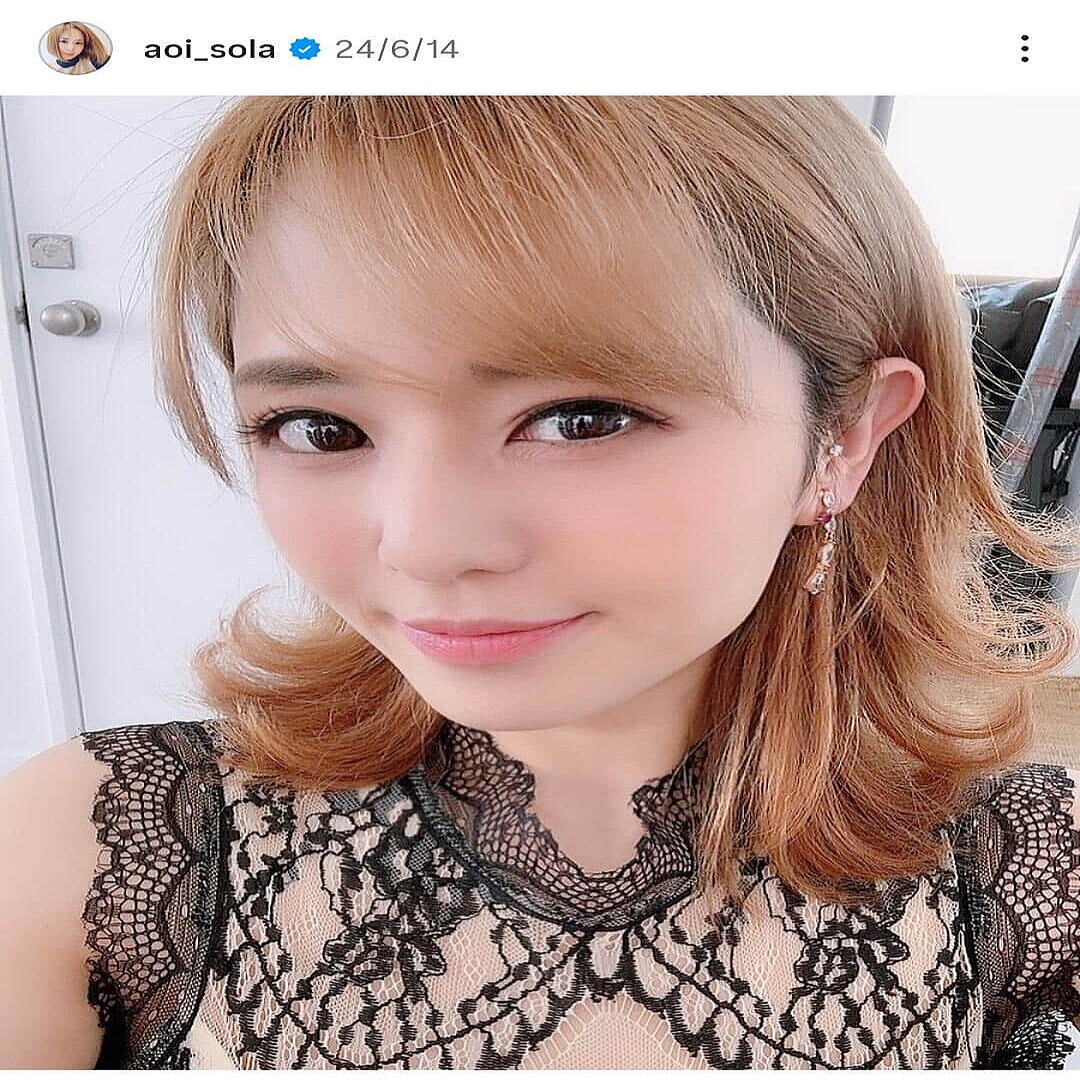Open aoi_sola's profile picture
The height and width of the screenshot is (1080, 1080).
(75, 48)
